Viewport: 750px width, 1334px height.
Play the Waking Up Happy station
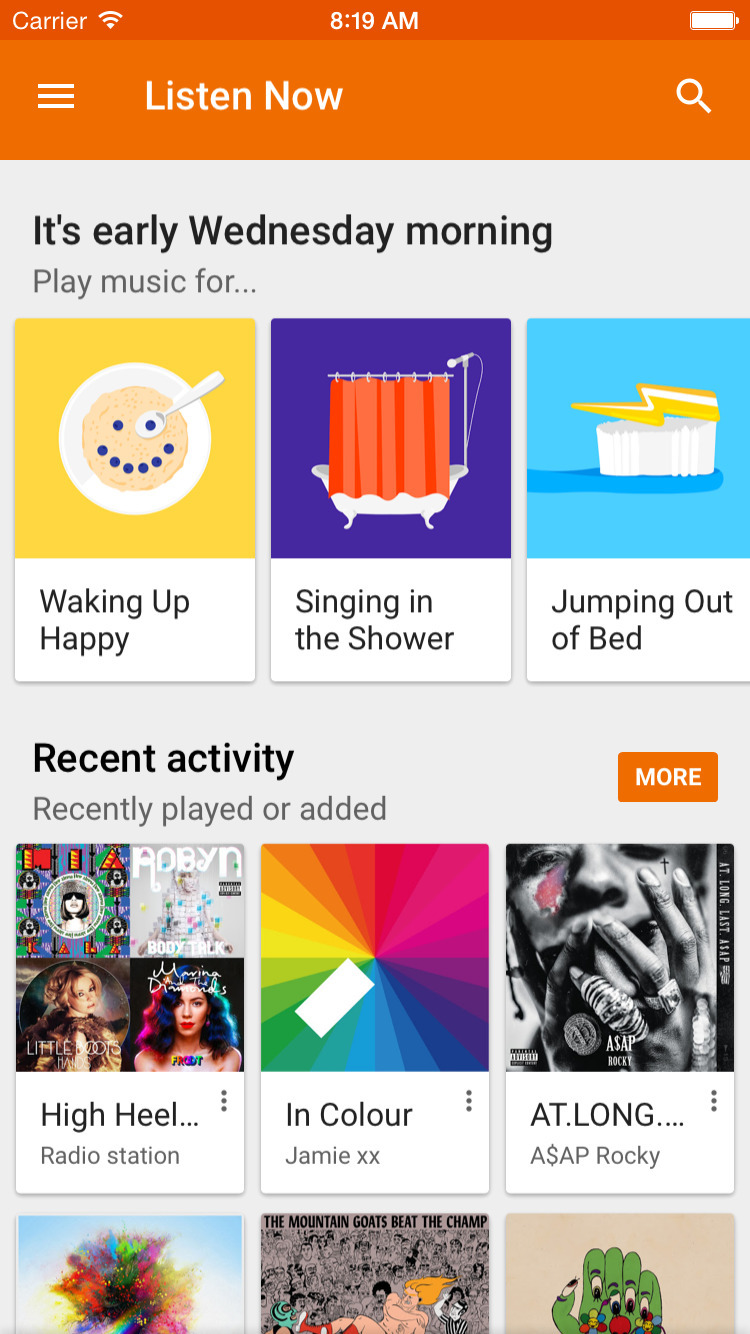[135, 499]
